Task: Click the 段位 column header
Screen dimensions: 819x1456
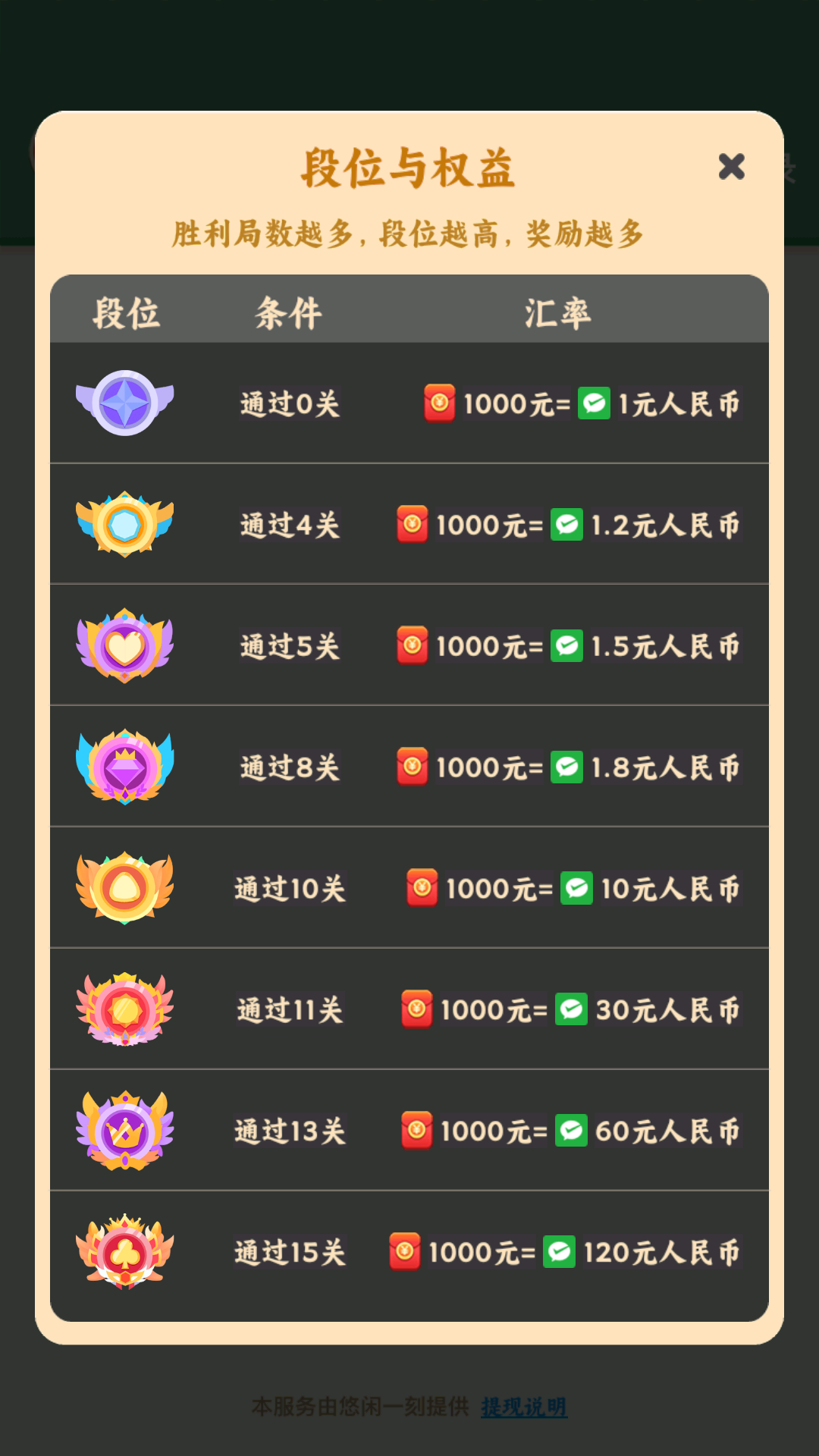Action: [127, 313]
